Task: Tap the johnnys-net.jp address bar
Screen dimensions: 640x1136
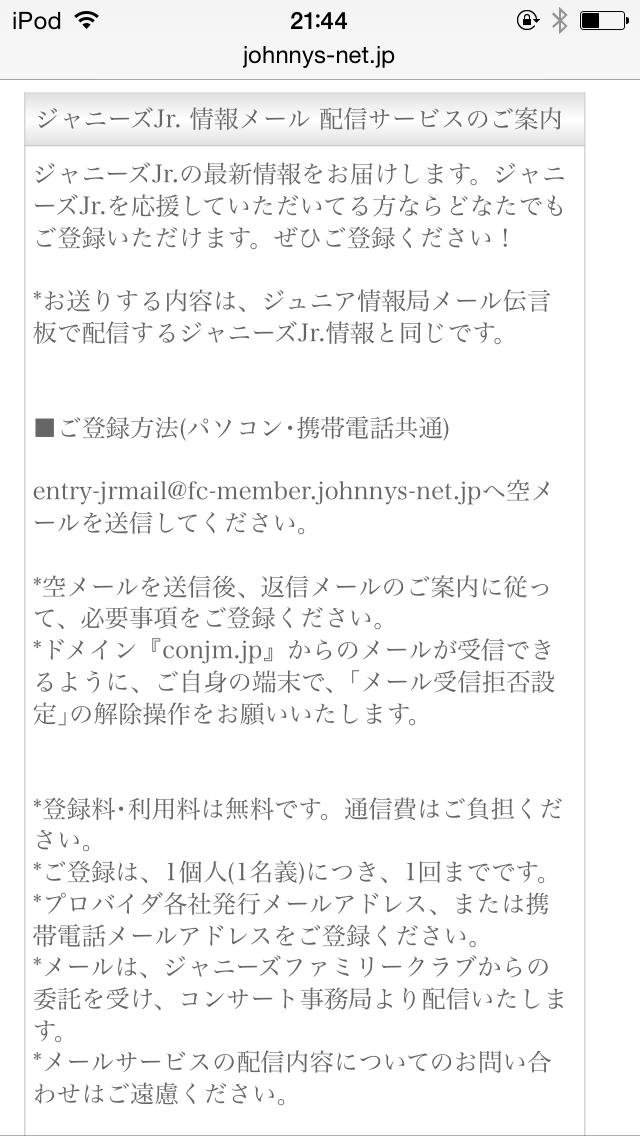Action: 319,57
